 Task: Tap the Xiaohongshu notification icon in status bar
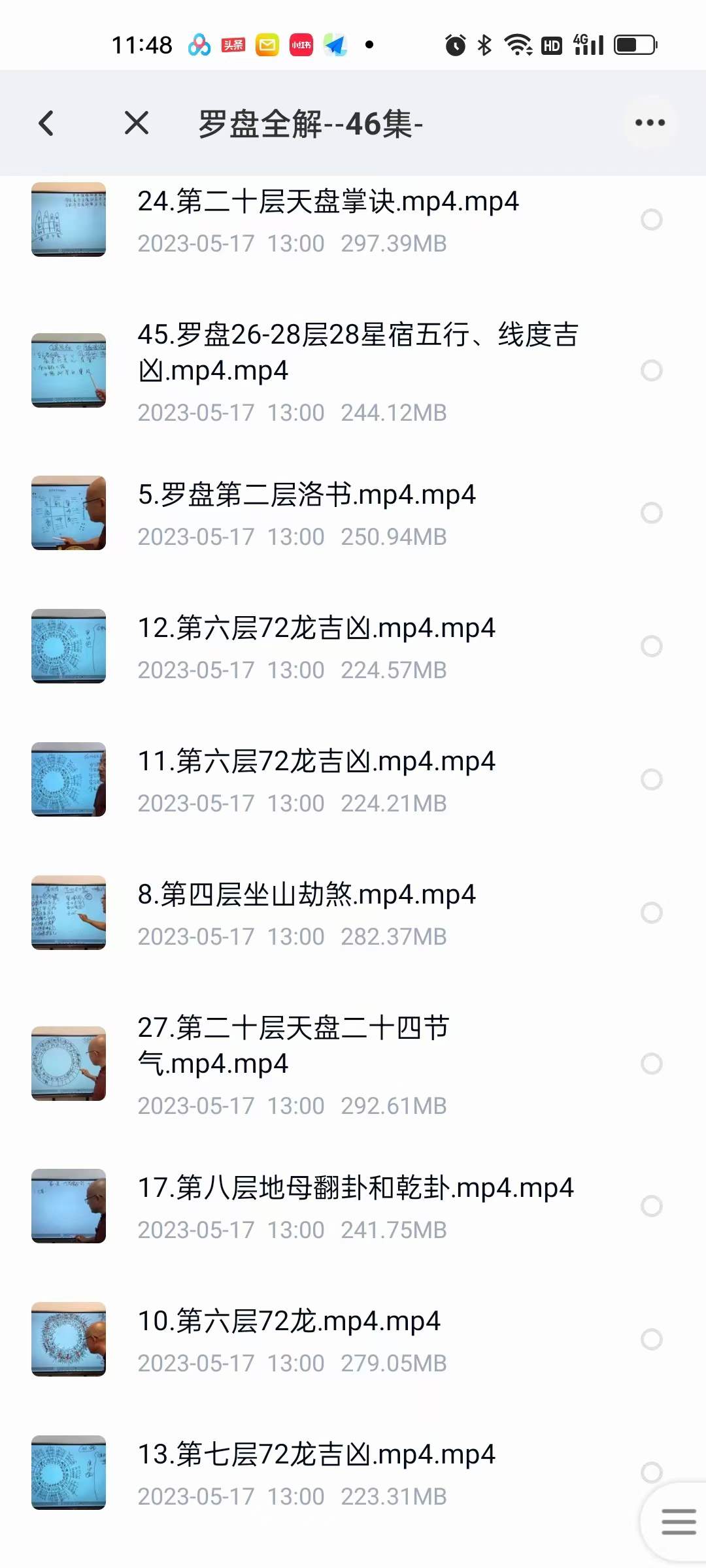tap(299, 44)
